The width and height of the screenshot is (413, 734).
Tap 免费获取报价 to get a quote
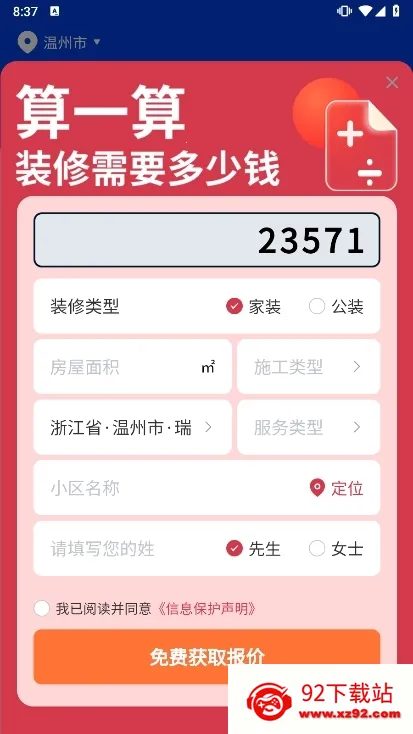[207, 656]
